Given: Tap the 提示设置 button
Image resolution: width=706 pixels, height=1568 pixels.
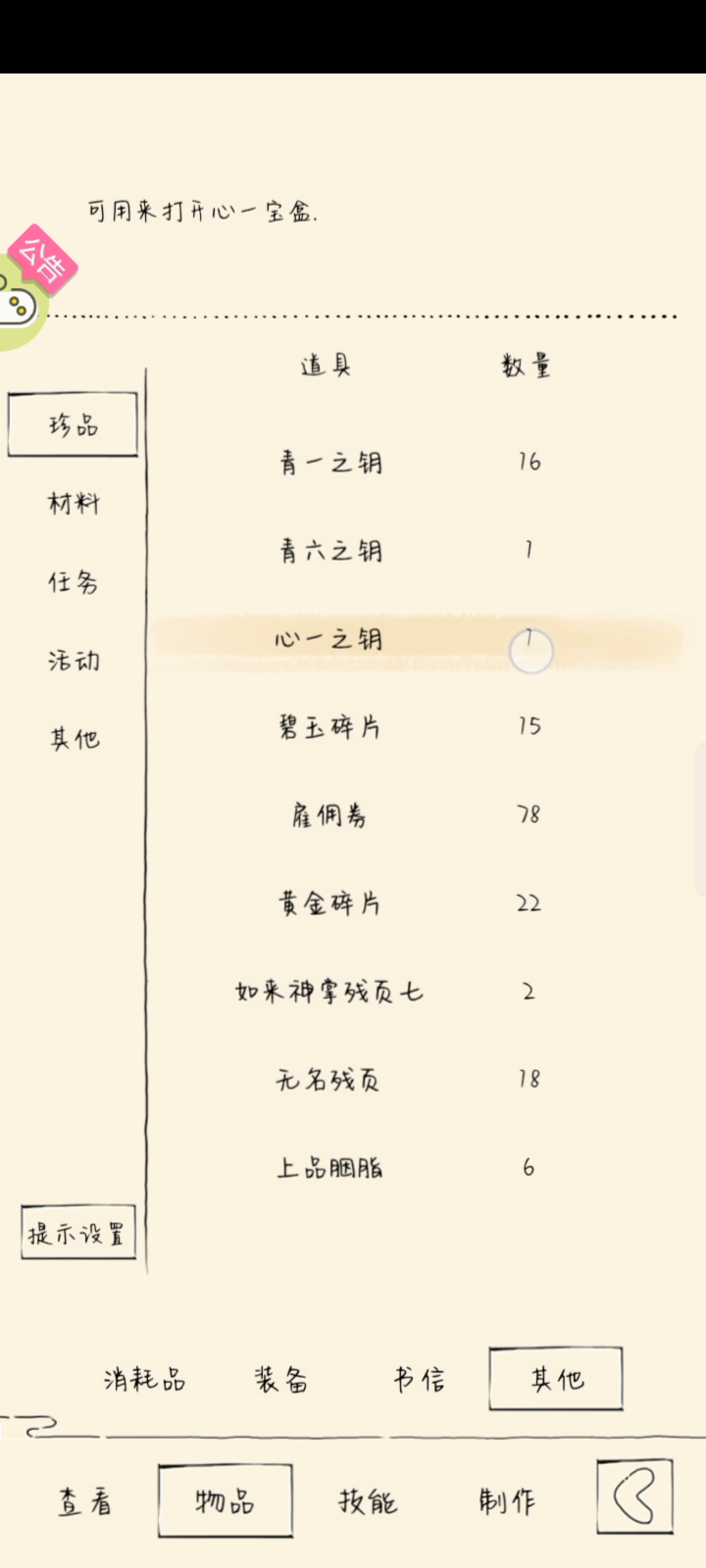Looking at the screenshot, I should coord(77,1233).
